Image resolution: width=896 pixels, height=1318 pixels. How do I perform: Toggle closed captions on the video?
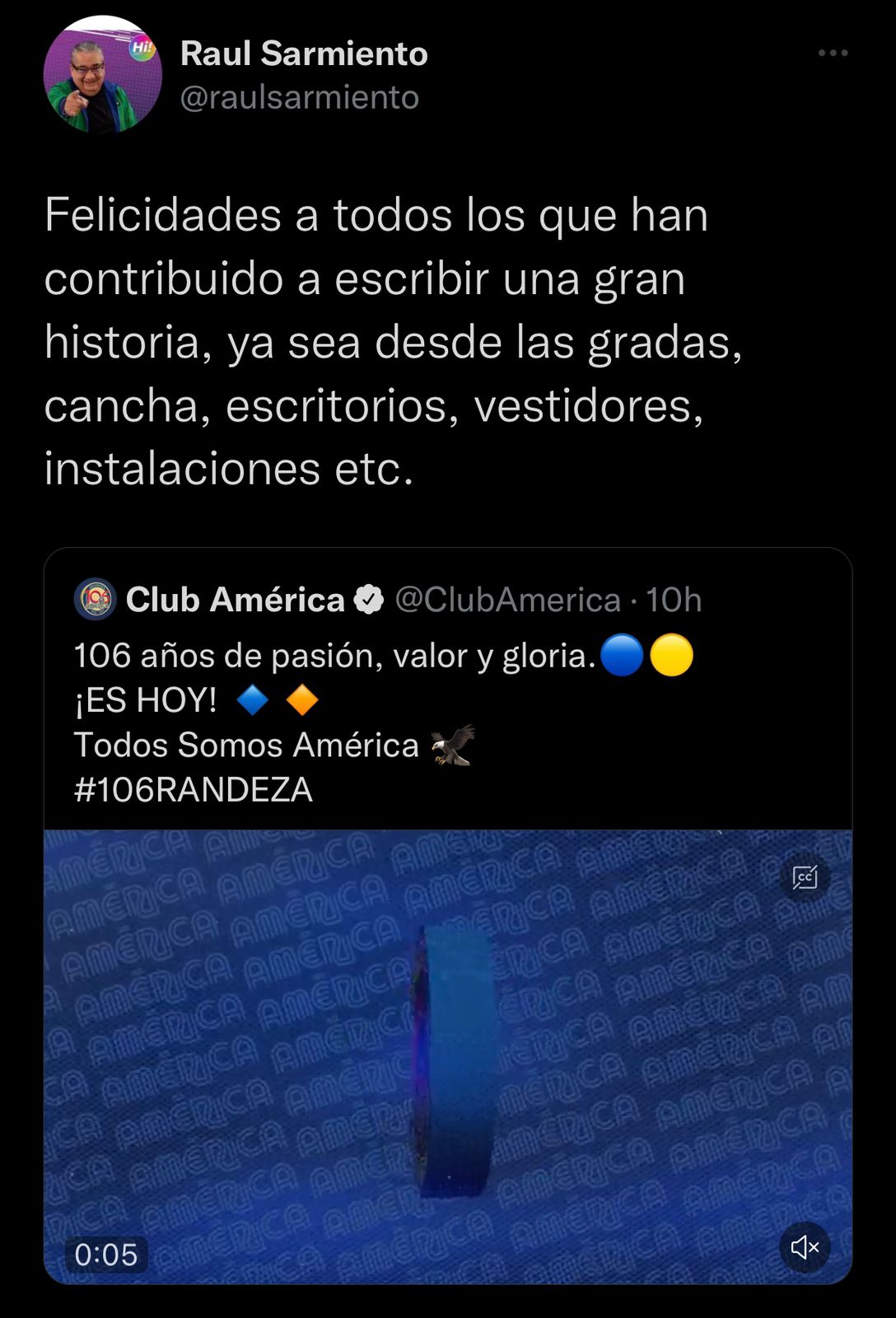[805, 877]
